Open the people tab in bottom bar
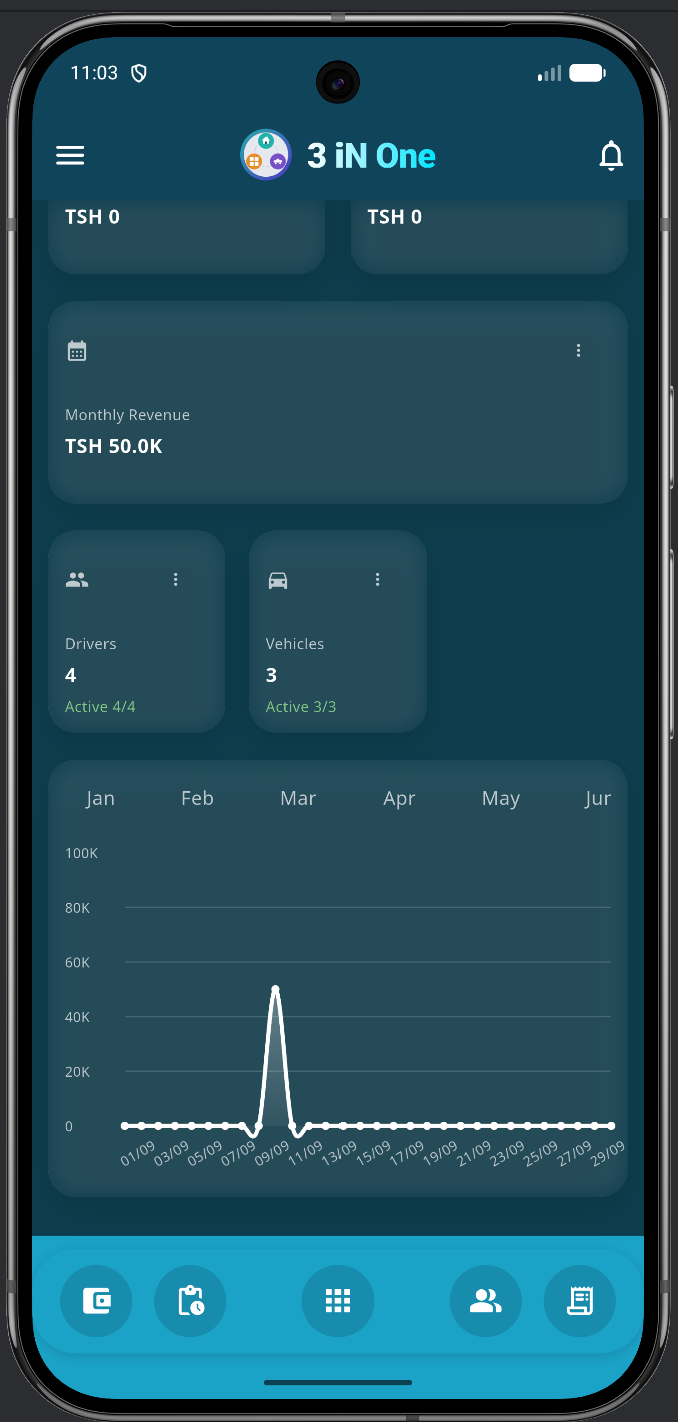678x1422 pixels. (x=486, y=1301)
